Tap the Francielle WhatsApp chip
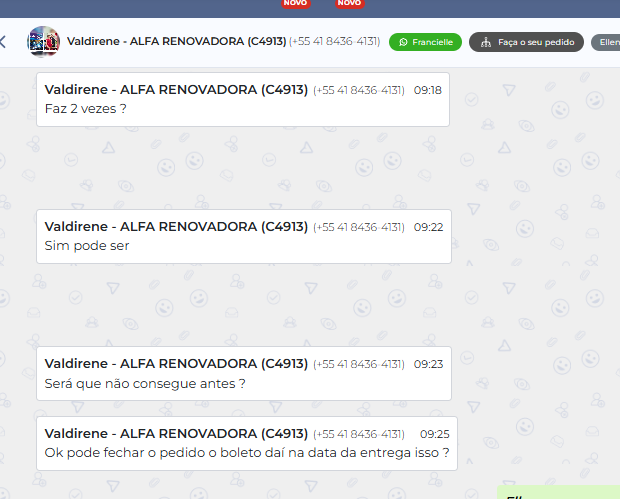The image size is (620, 499). tap(425, 42)
